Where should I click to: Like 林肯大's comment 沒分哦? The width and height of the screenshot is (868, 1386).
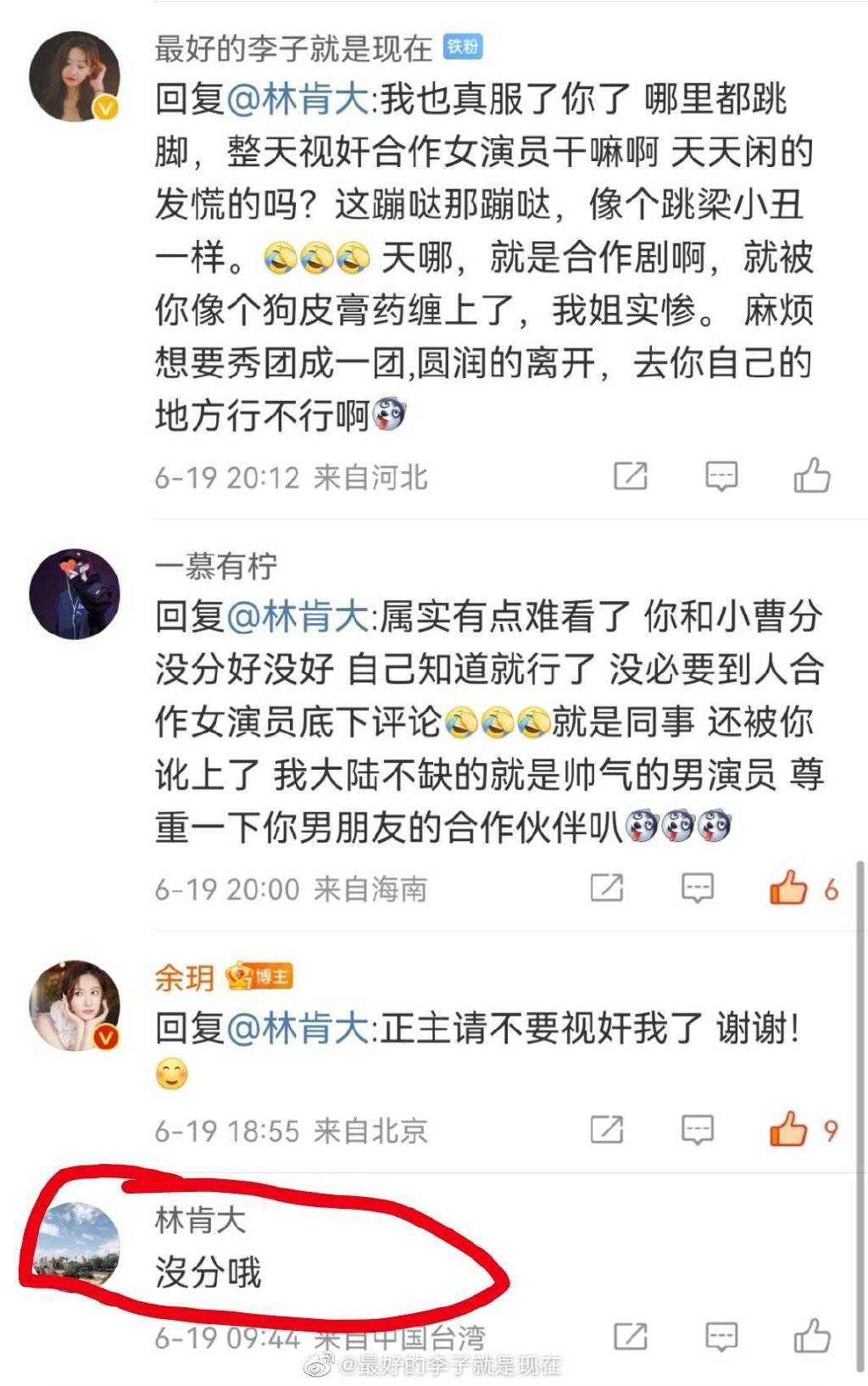(x=811, y=1338)
